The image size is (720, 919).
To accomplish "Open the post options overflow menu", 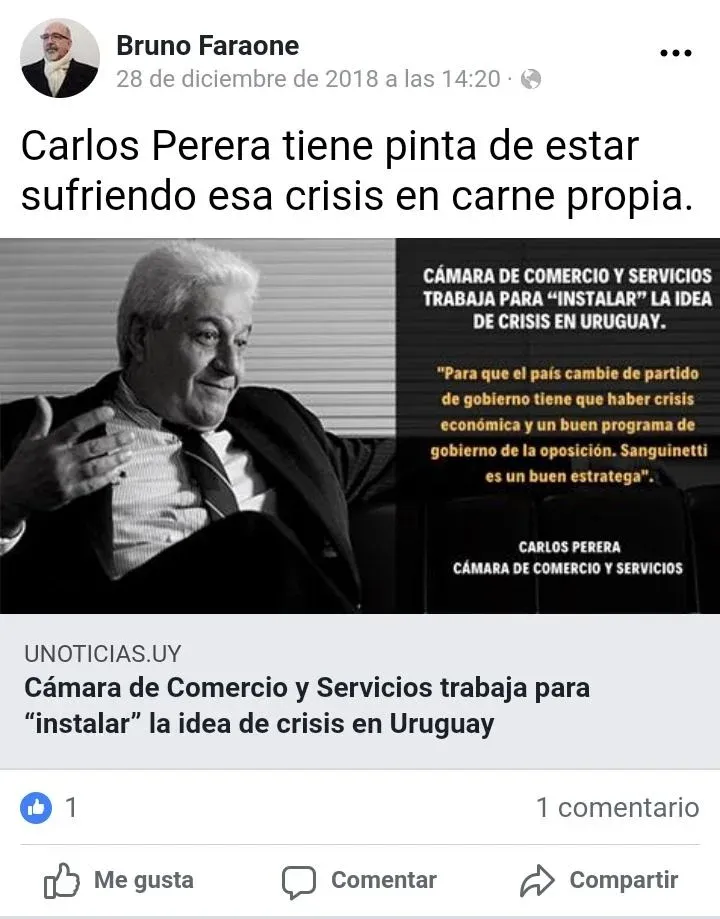I will tap(676, 54).
